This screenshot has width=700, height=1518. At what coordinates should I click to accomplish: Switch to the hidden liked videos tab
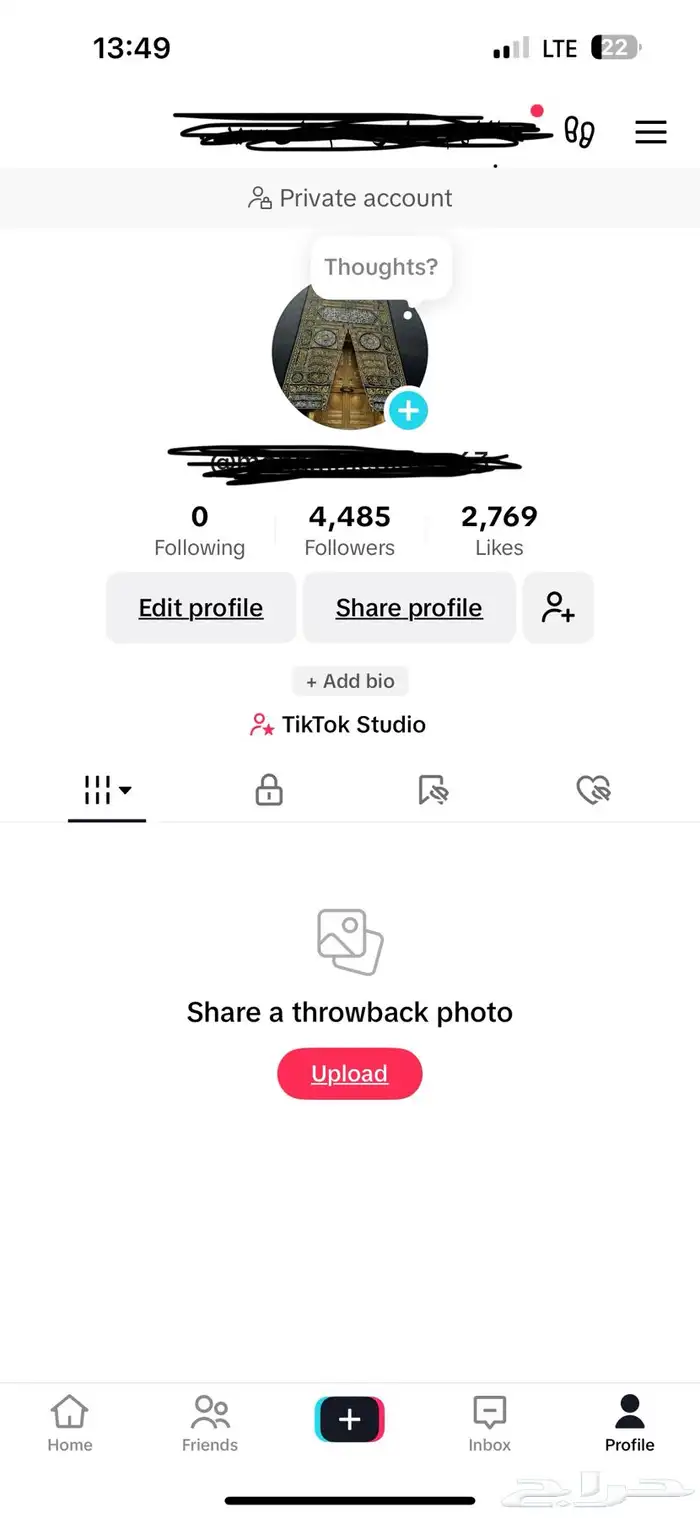pyautogui.click(x=594, y=791)
